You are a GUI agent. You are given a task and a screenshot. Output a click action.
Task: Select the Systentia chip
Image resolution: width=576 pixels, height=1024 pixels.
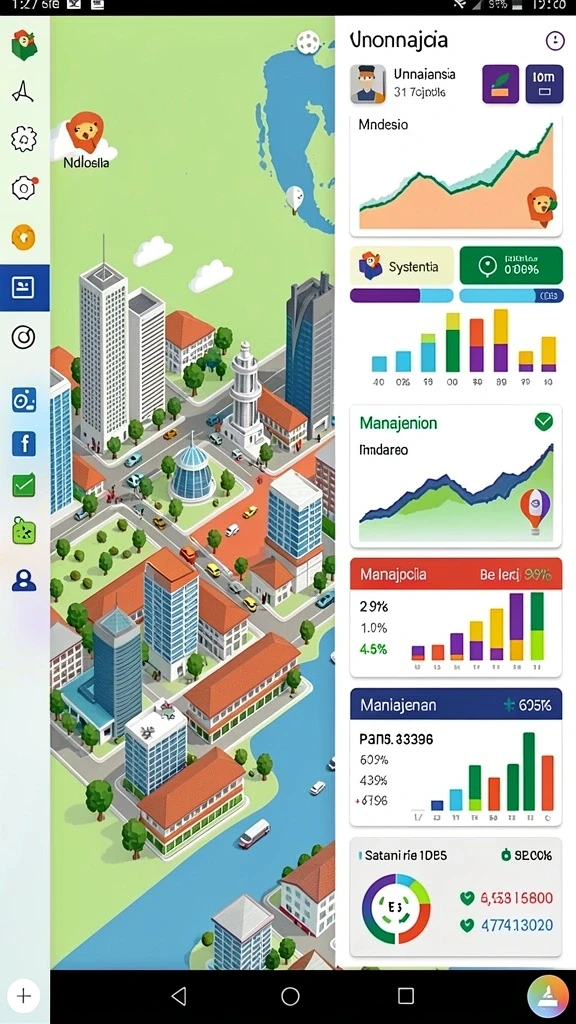(x=402, y=266)
